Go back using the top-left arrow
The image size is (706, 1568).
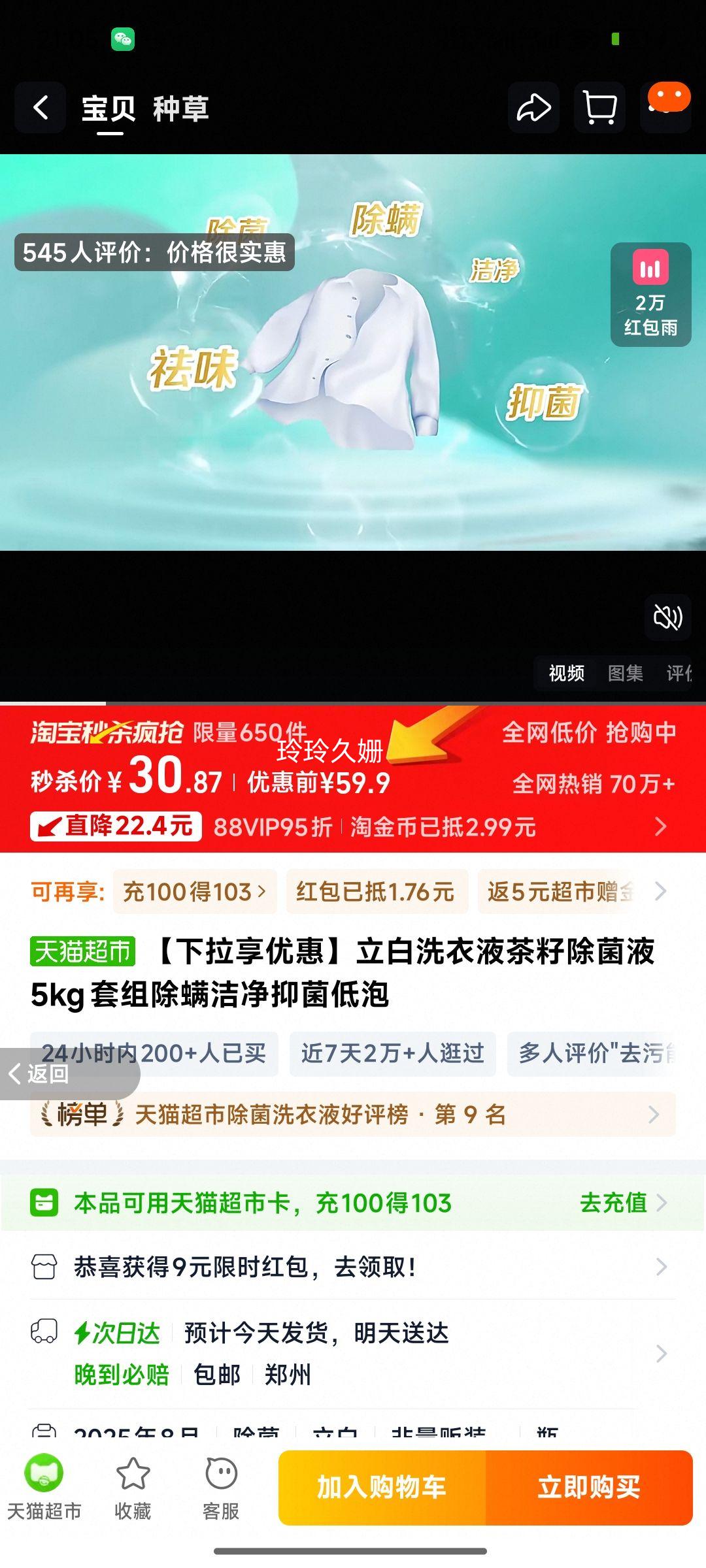(x=41, y=108)
